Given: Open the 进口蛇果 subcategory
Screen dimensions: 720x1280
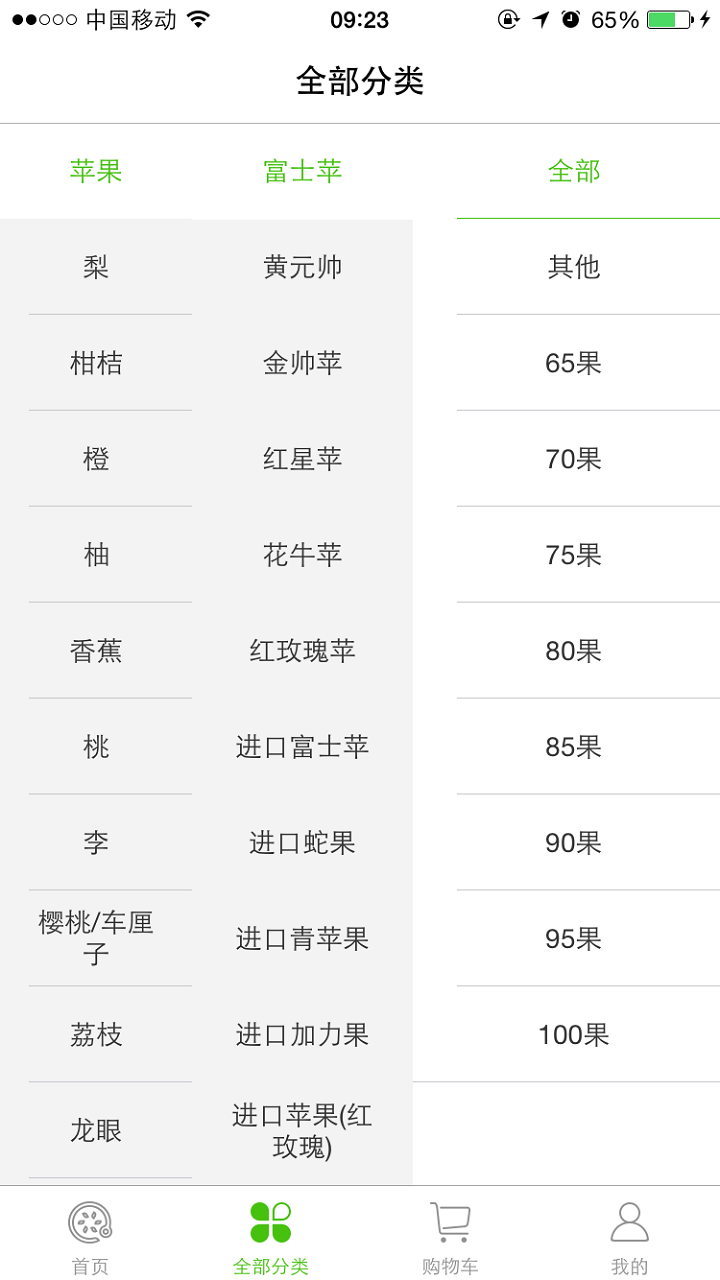Looking at the screenshot, I should tap(303, 843).
